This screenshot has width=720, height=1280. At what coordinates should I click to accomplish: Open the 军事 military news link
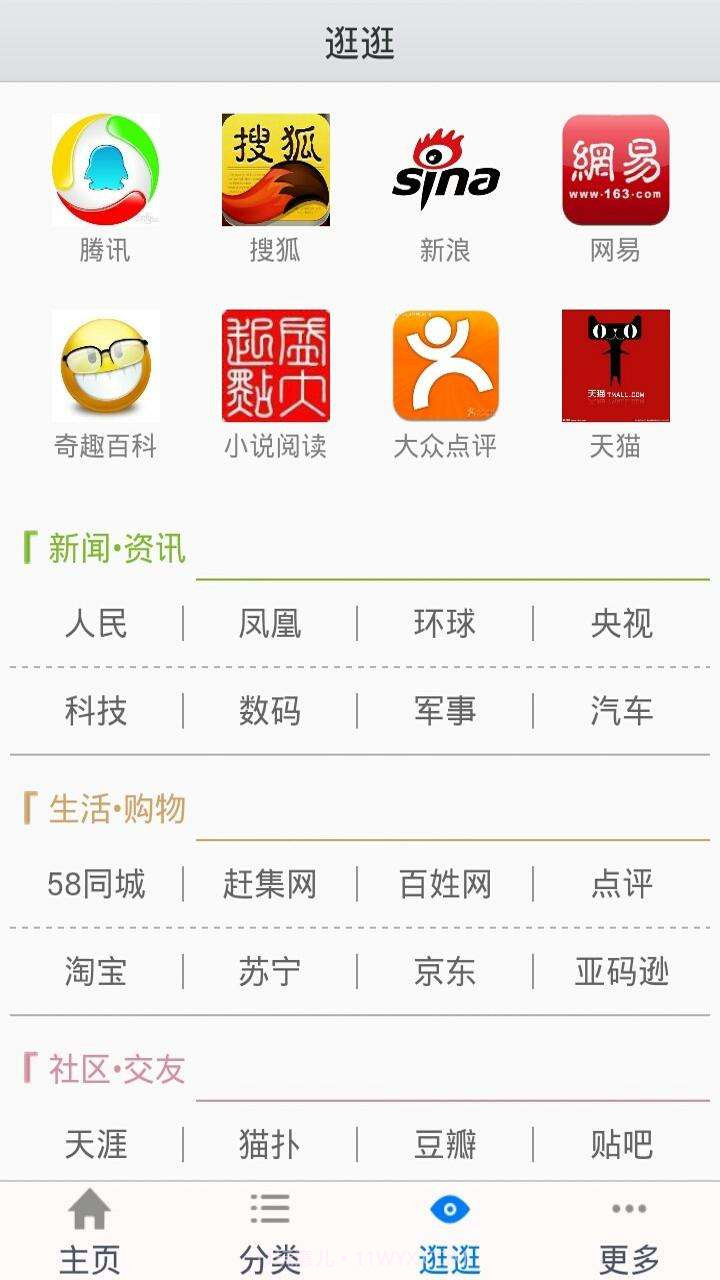pos(443,710)
